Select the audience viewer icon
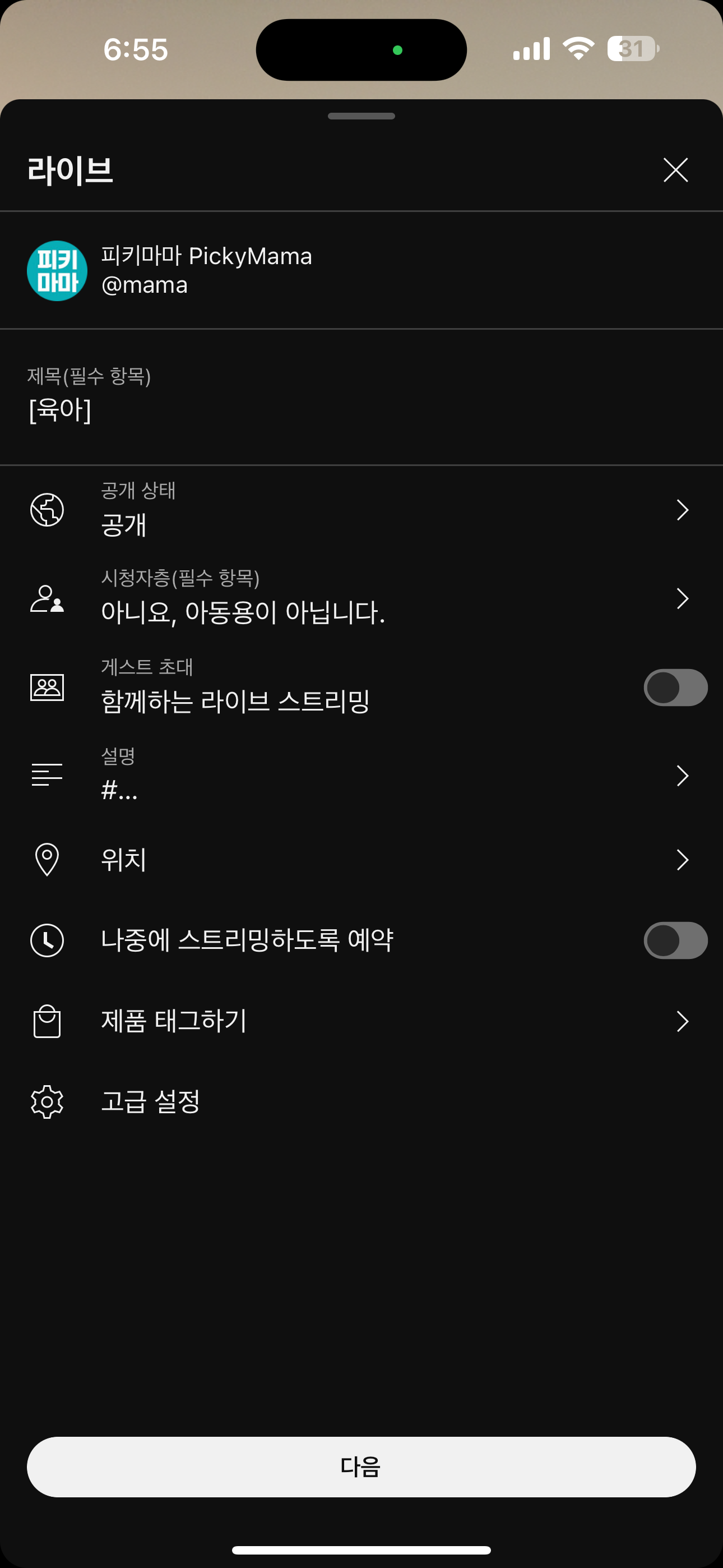Viewport: 723px width, 1568px height. click(x=47, y=599)
